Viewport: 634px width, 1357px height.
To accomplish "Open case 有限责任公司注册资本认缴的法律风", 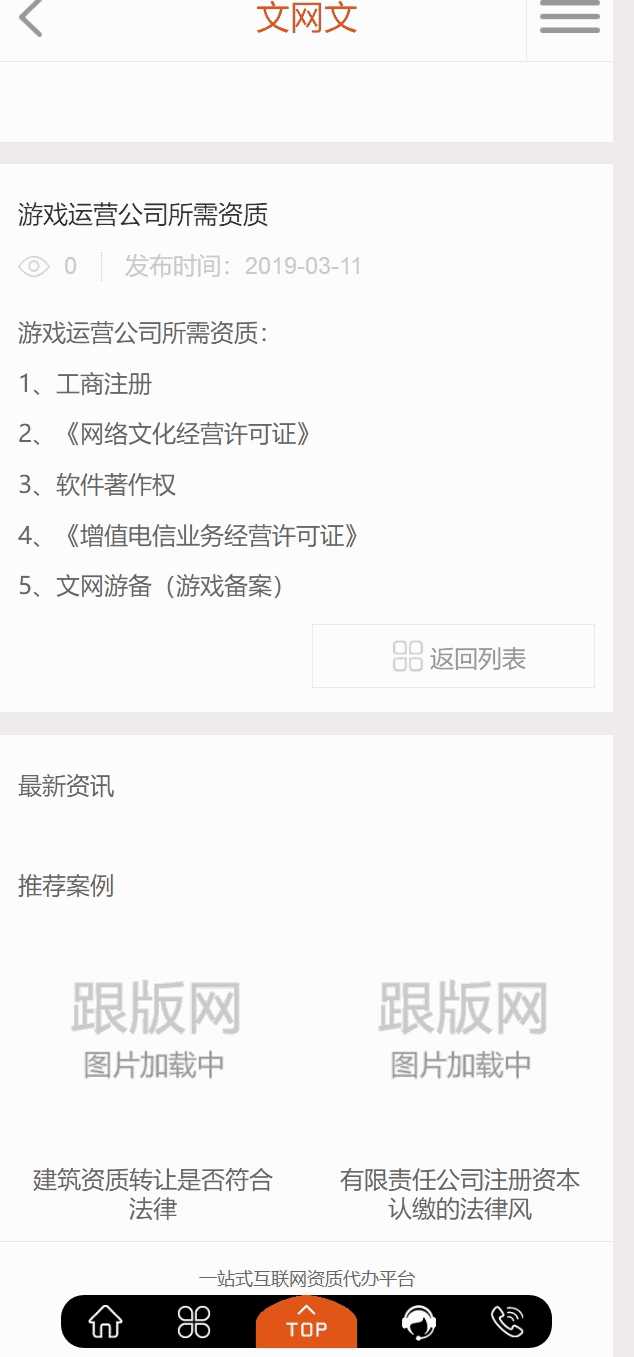I will click(460, 1194).
